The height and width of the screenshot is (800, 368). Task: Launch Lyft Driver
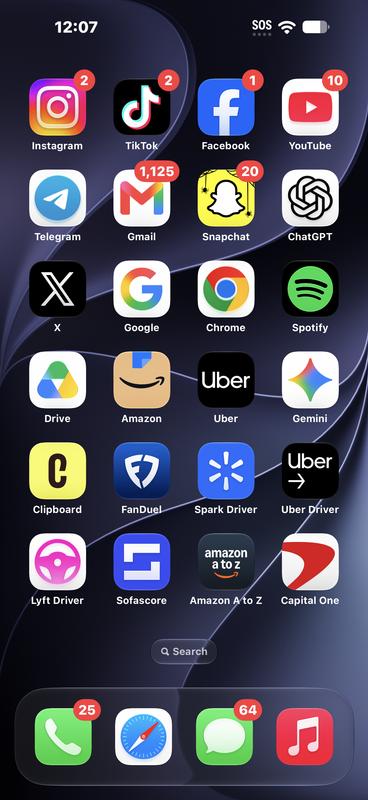tap(57, 562)
